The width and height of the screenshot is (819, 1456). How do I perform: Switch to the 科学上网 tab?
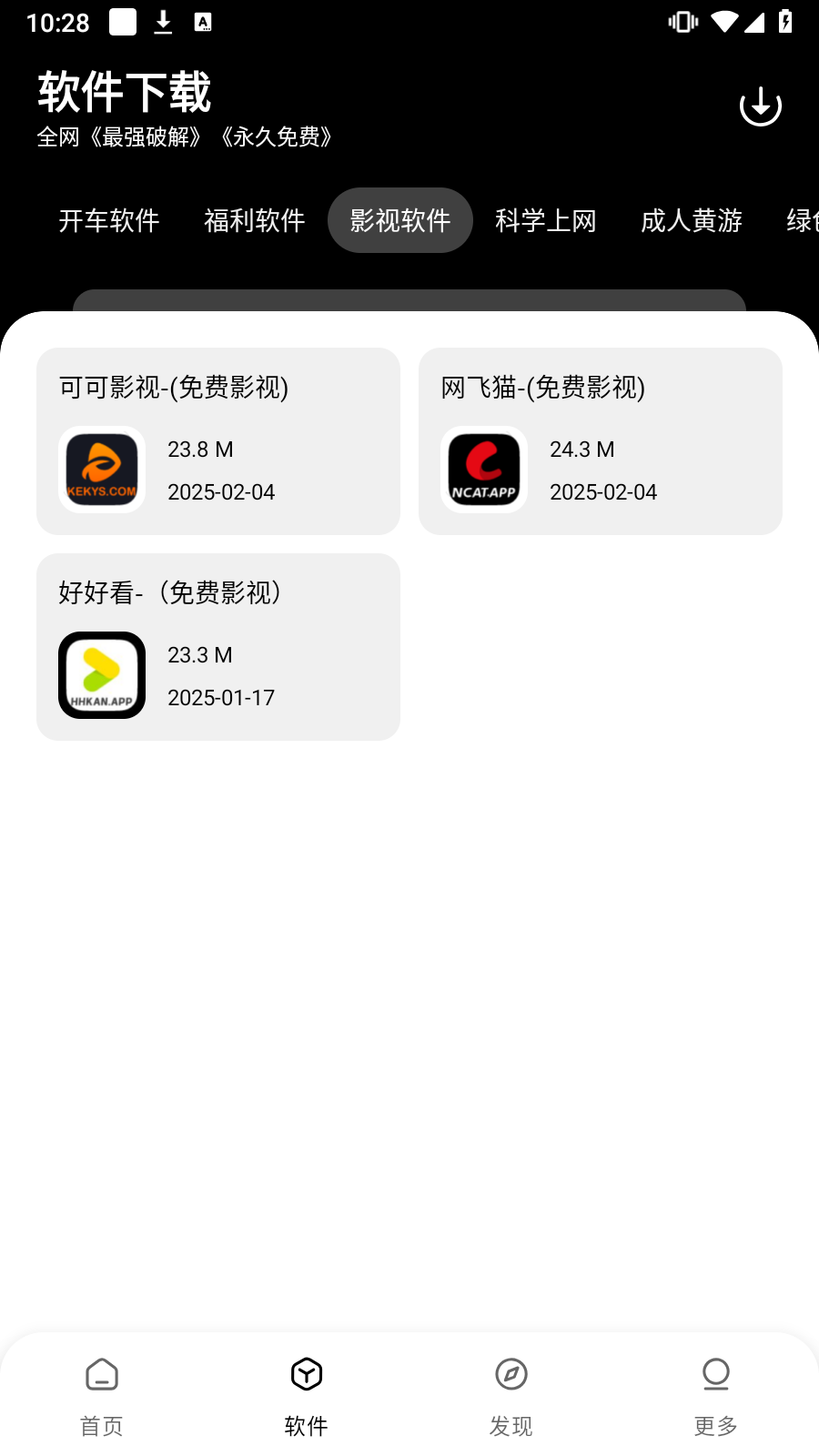click(546, 220)
